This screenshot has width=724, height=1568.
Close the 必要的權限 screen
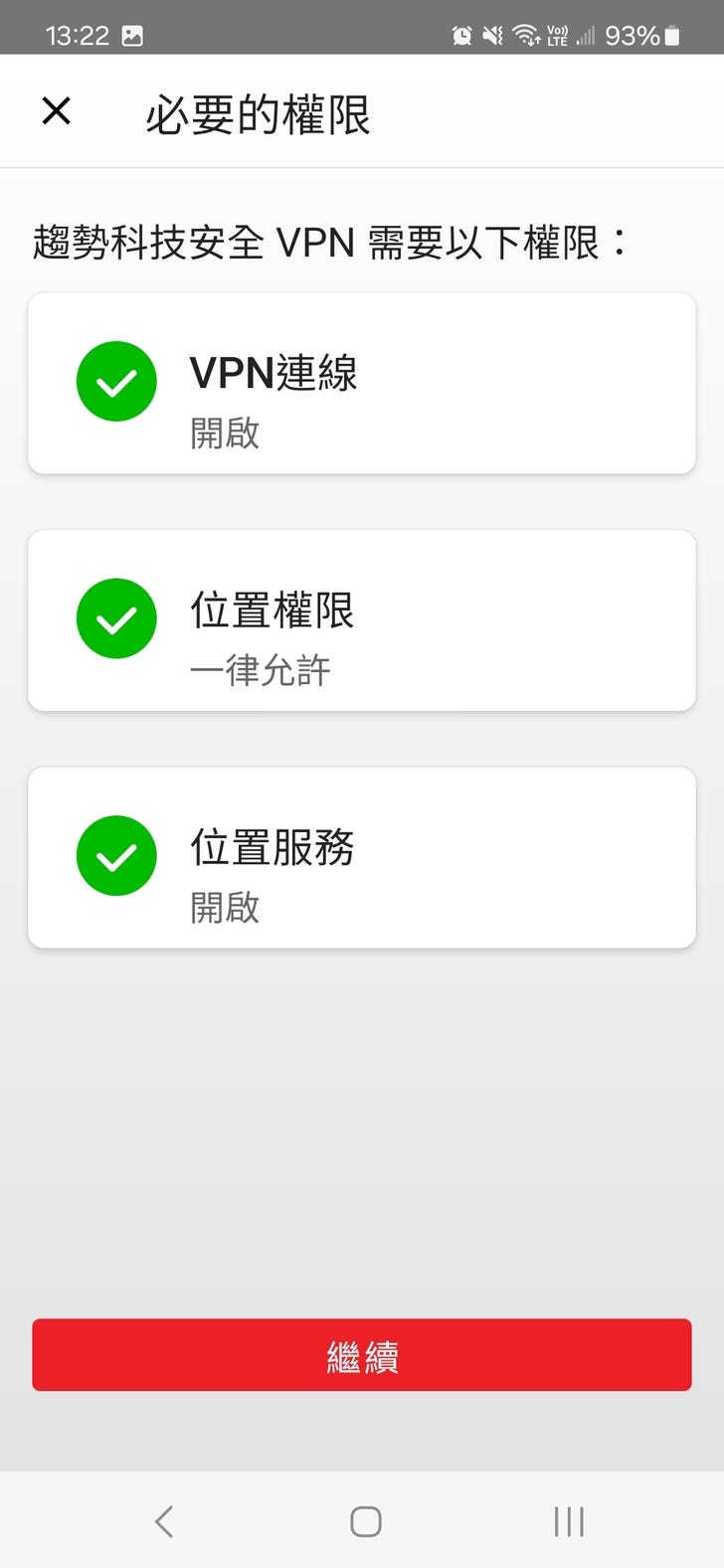(57, 111)
